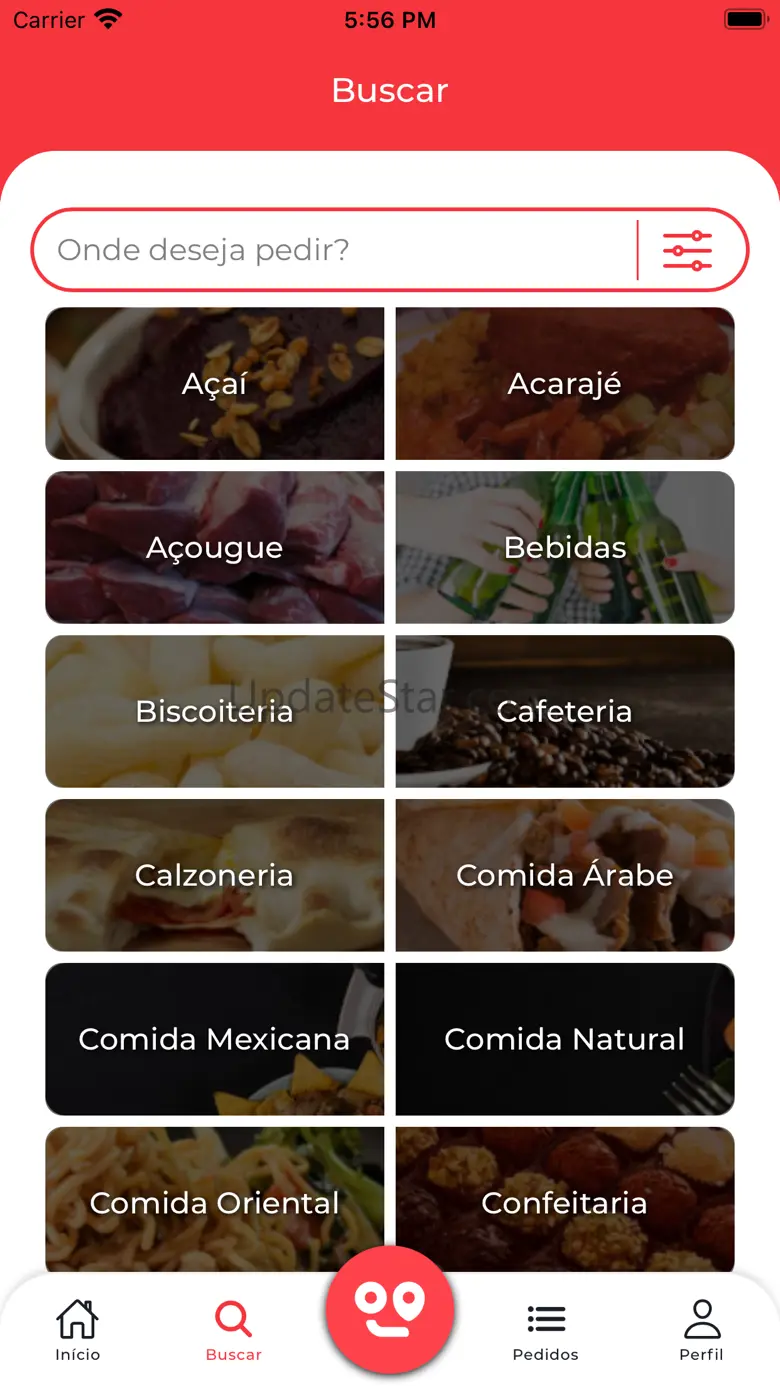Open the Calzoneria category tile
Viewport: 780px width, 1387px height.
point(215,875)
